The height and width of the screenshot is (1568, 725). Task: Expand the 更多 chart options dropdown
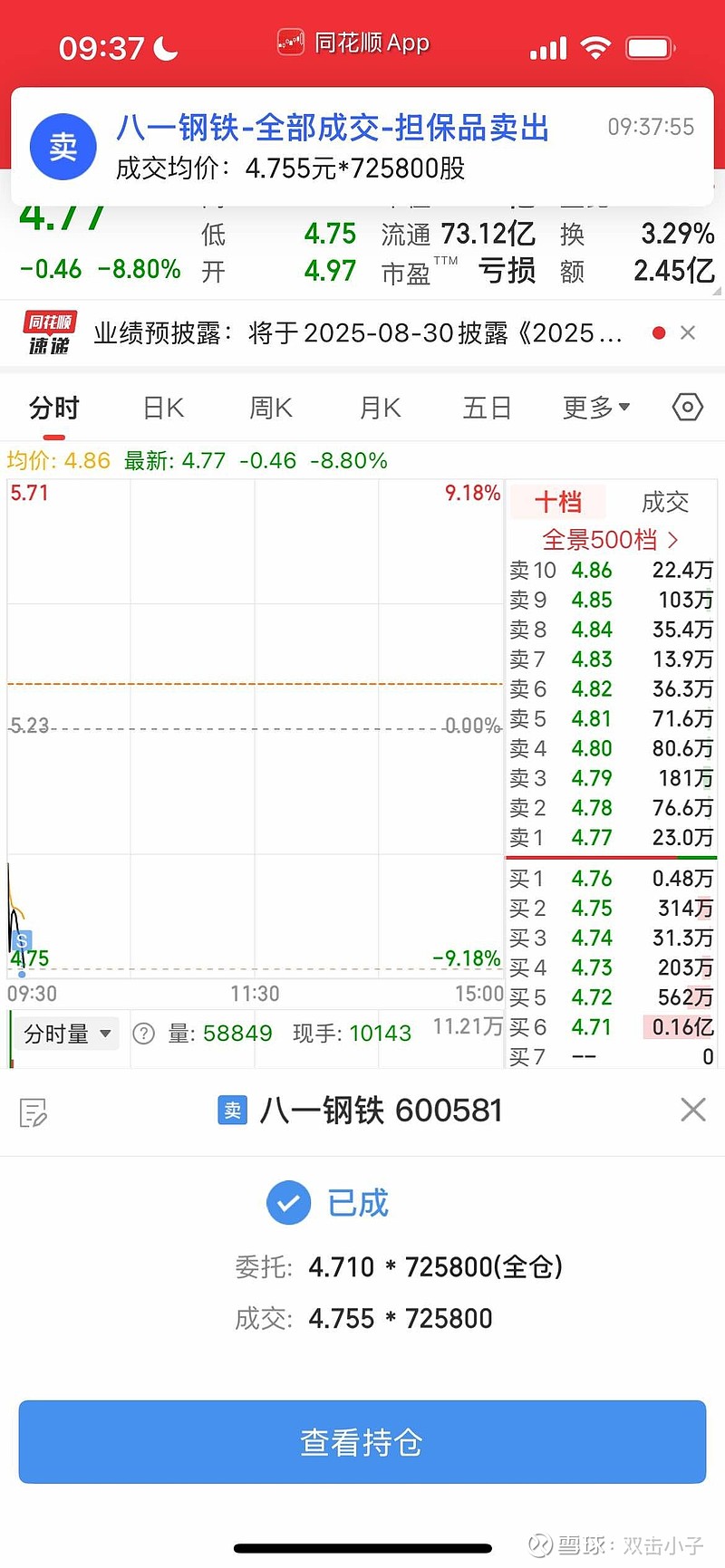[596, 409]
